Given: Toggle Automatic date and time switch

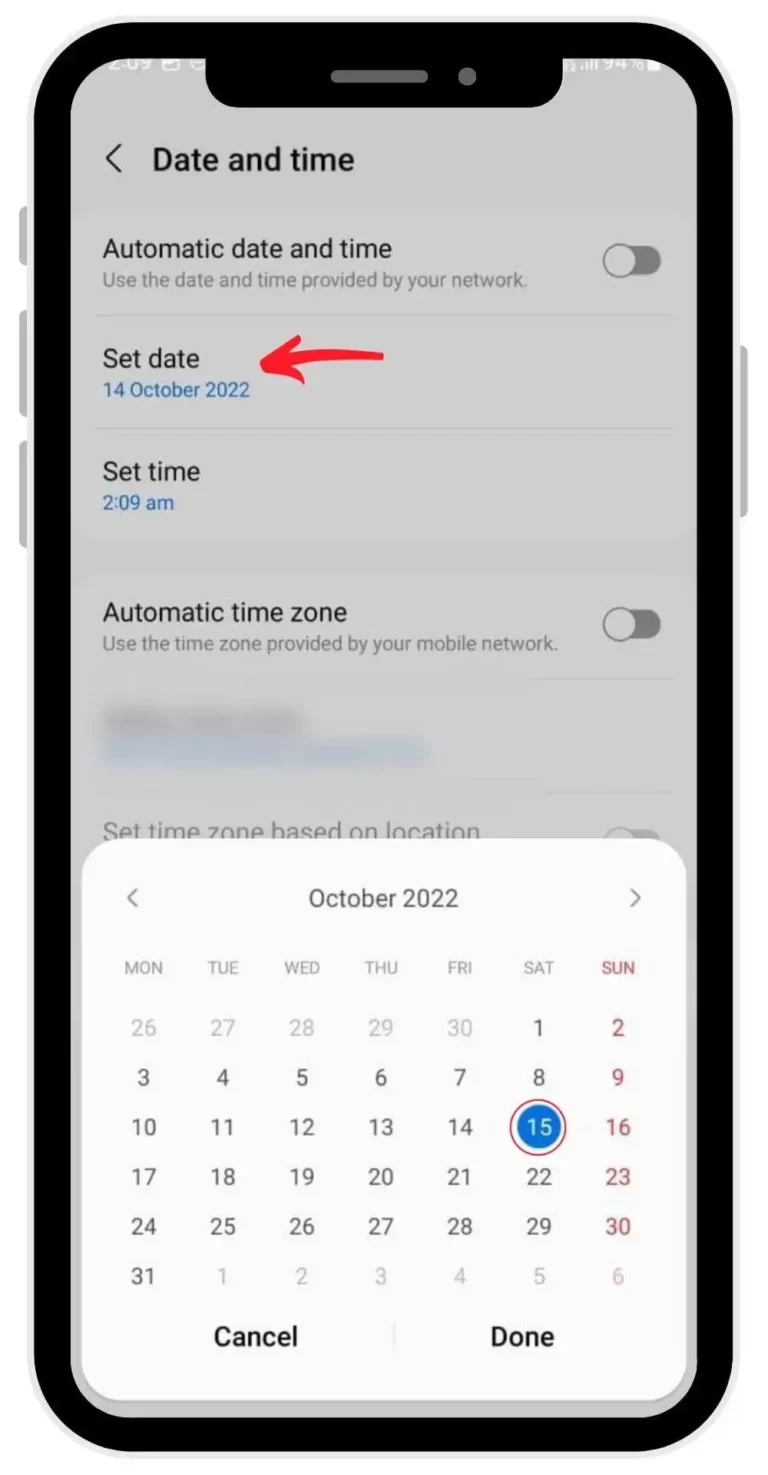Looking at the screenshot, I should click(x=632, y=262).
